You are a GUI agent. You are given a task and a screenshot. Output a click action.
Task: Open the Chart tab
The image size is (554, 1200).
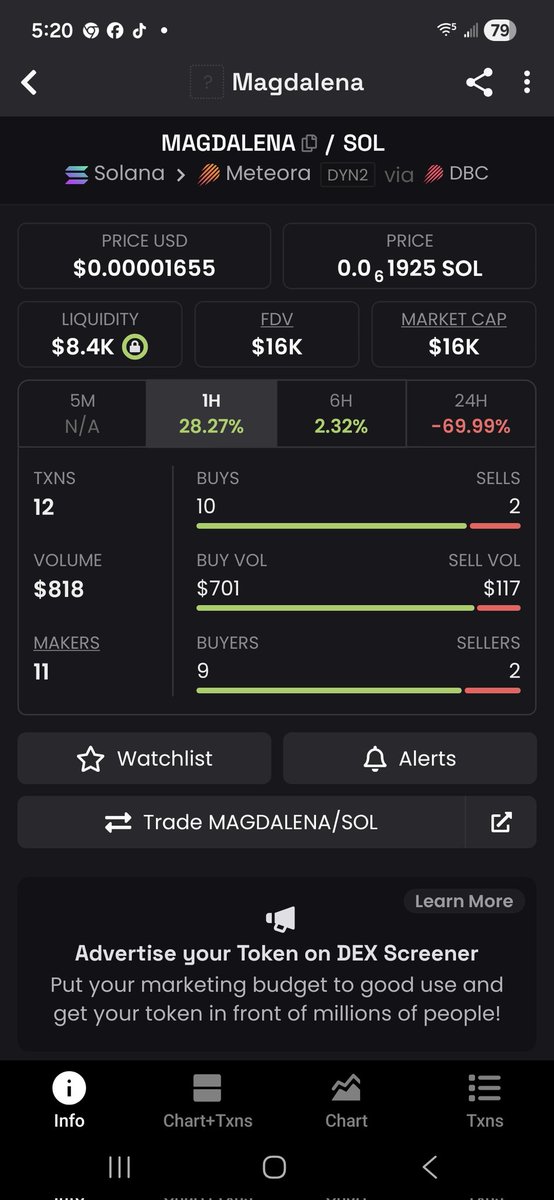click(346, 1100)
